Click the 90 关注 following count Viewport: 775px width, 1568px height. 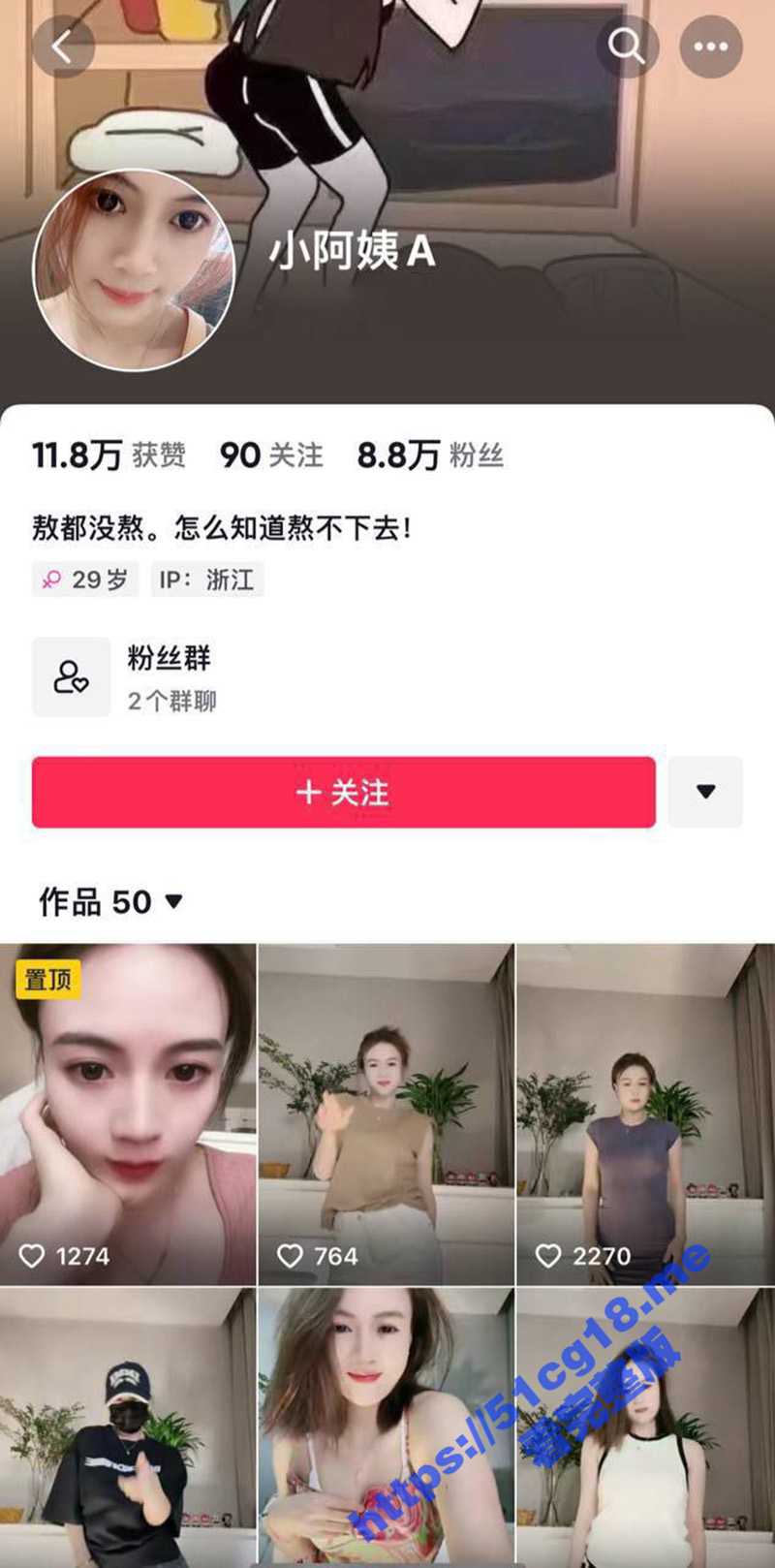[271, 455]
